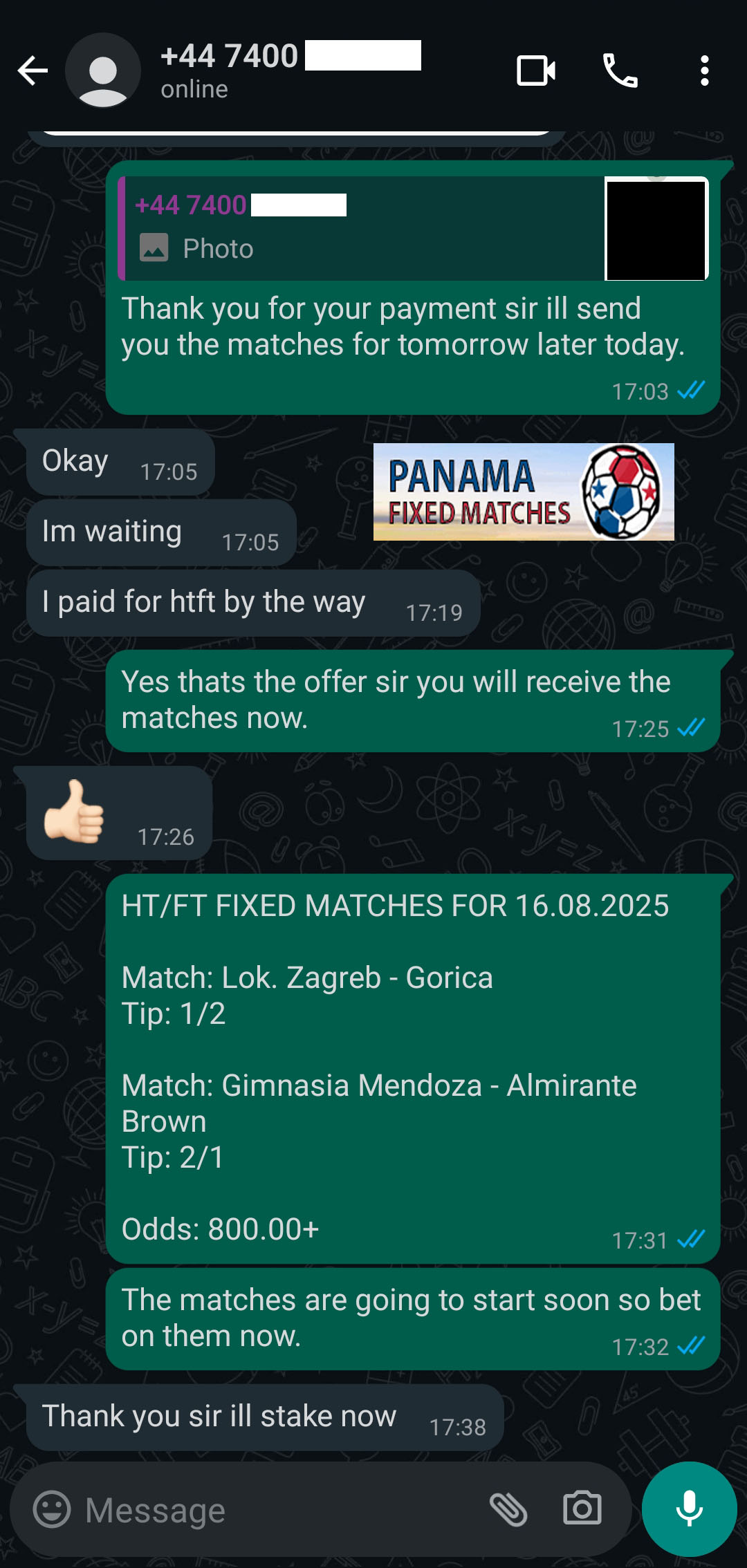The height and width of the screenshot is (1568, 747).
Task: Open the emoji picker
Action: pyautogui.click(x=52, y=1509)
